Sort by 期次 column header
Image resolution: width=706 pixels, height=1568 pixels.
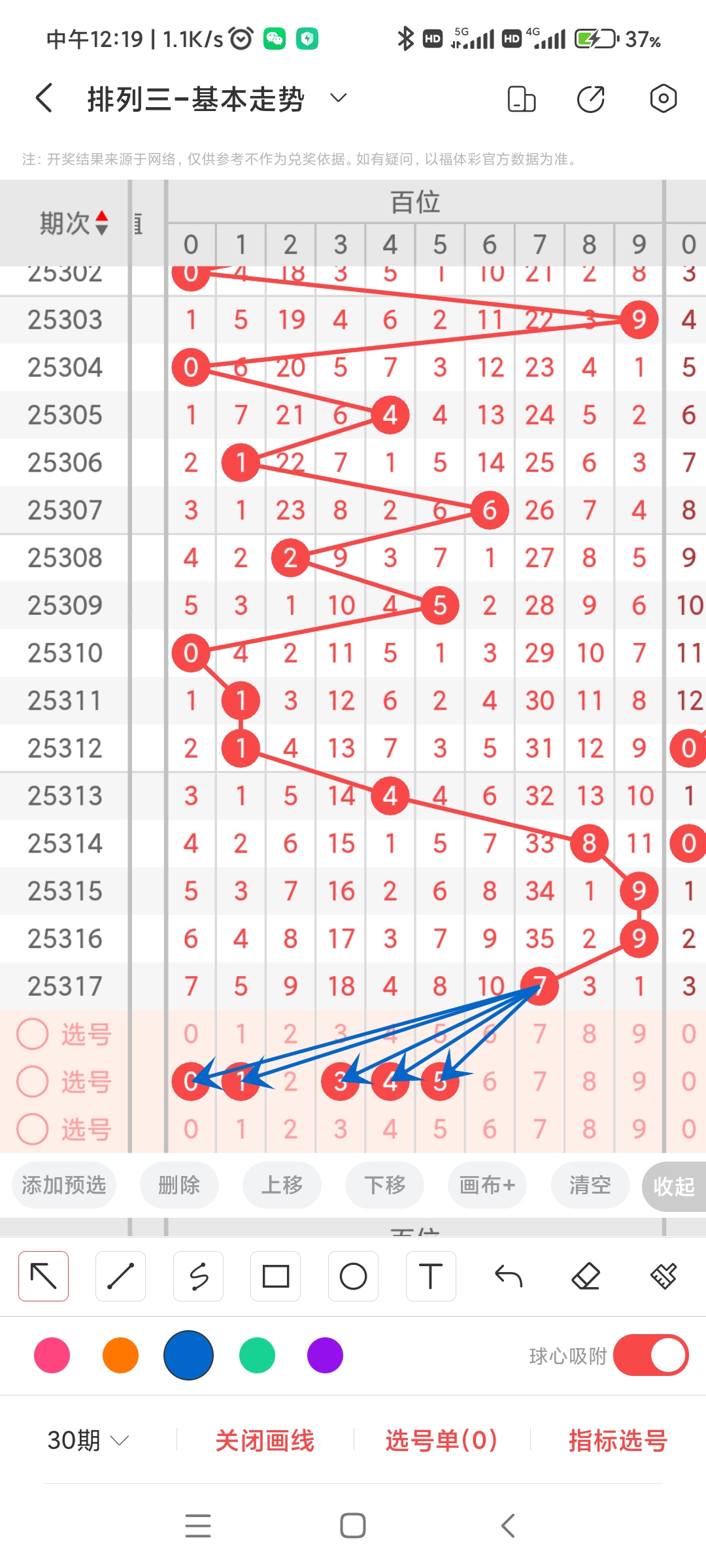coord(73,223)
